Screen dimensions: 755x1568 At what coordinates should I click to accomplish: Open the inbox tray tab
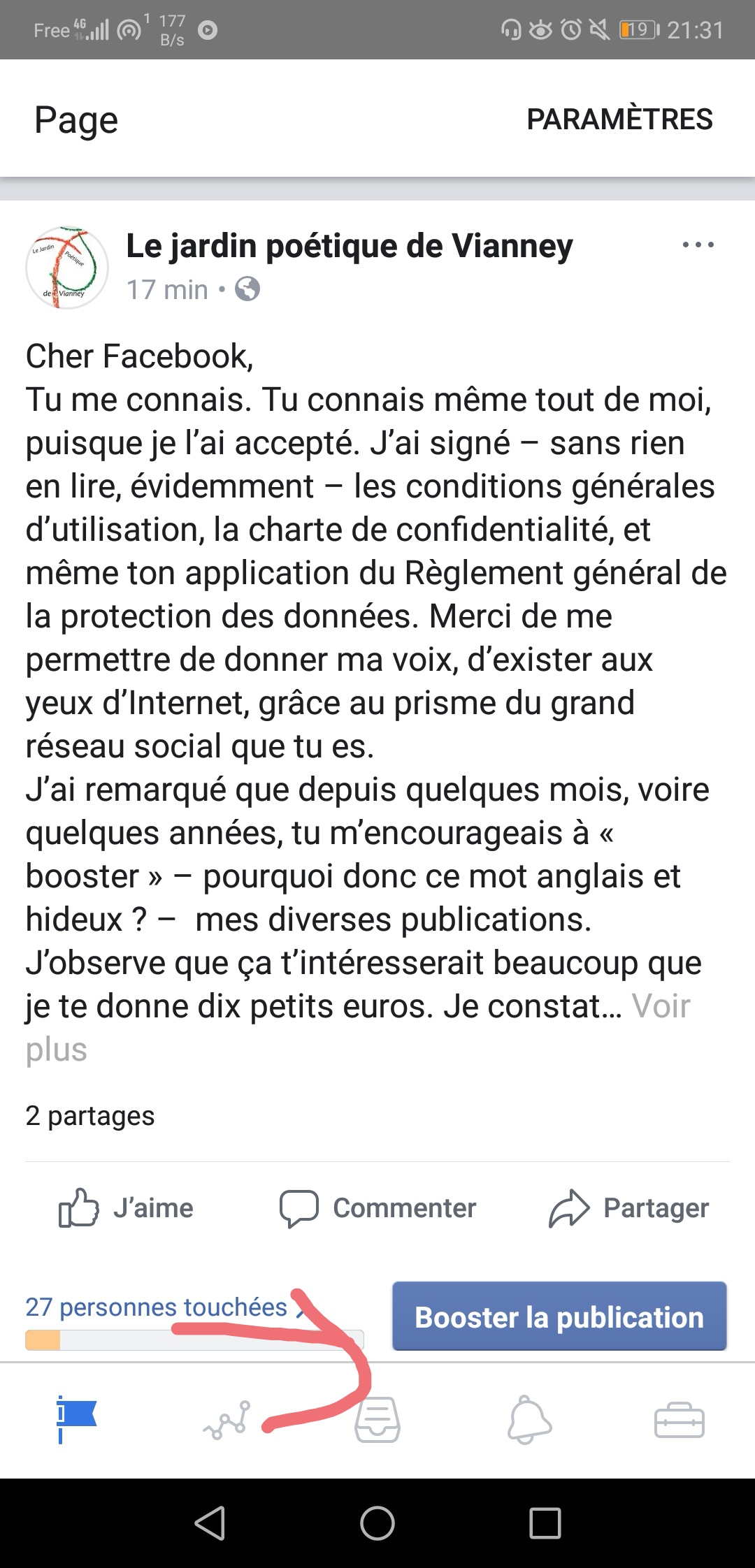[x=377, y=1420]
